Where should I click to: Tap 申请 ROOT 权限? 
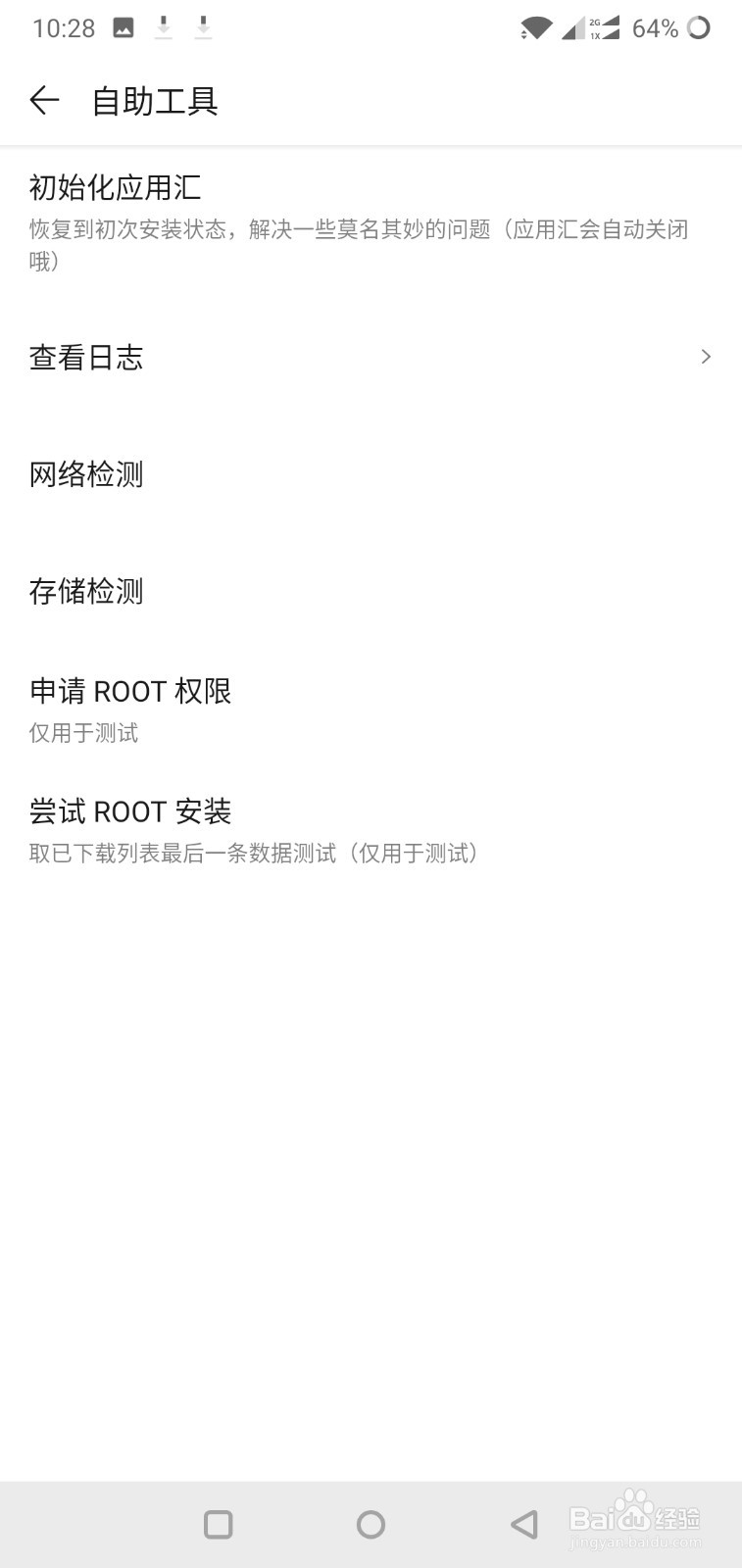[131, 692]
